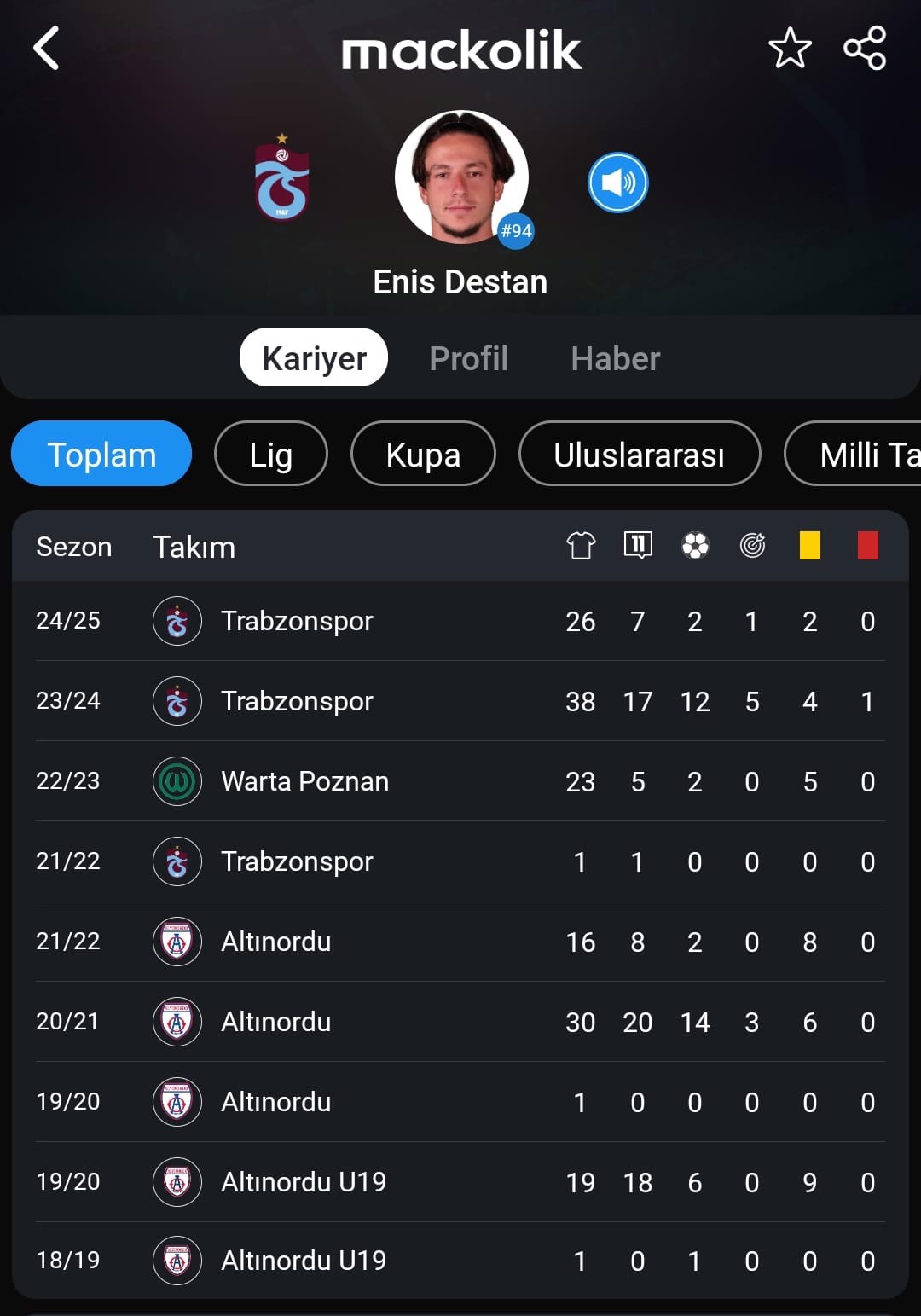Select the Kariyer tab
921x1316 pixels.
tap(314, 358)
